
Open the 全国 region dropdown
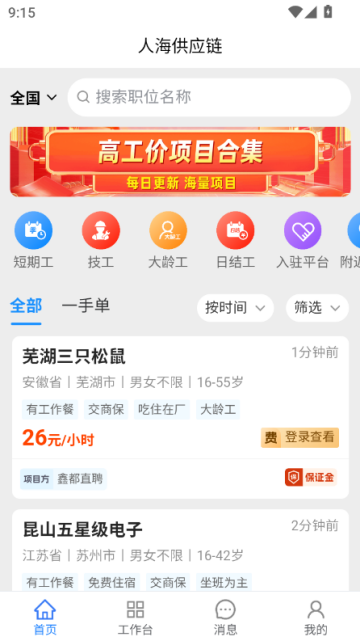click(x=33, y=98)
